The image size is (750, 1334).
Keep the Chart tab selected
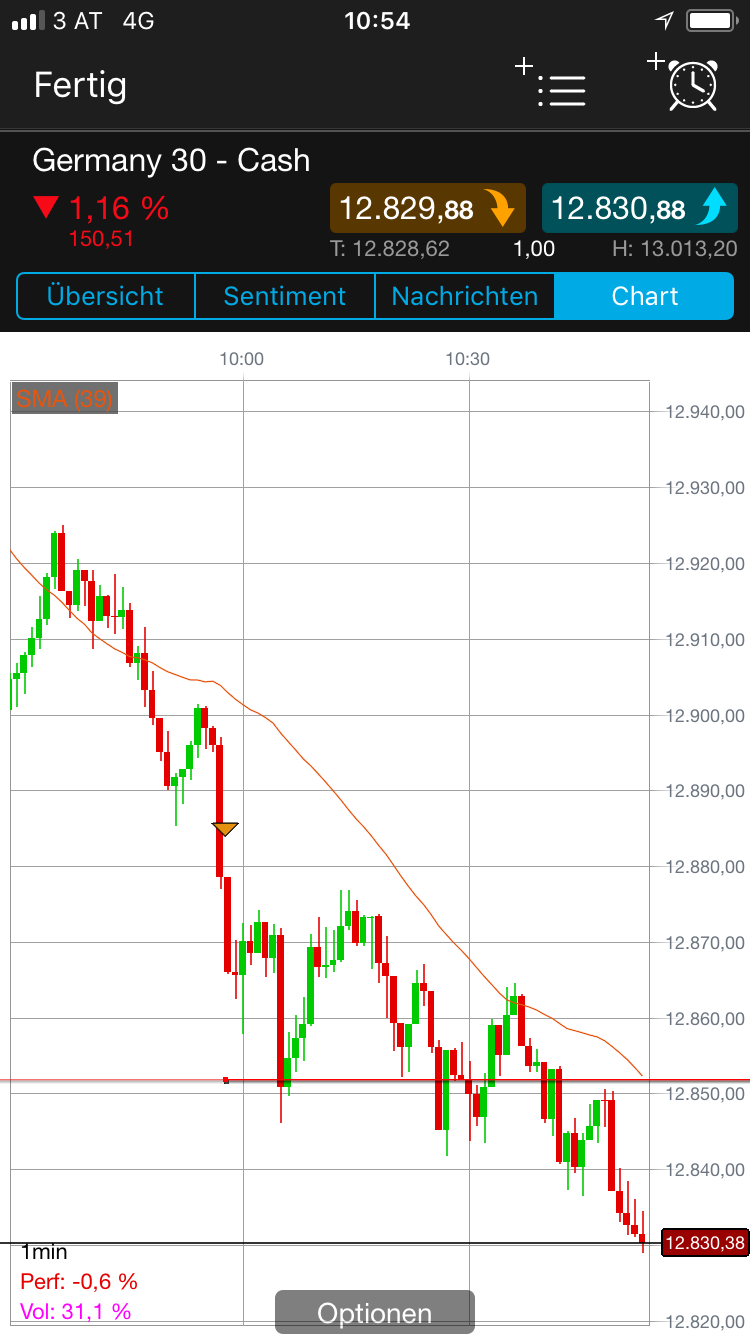click(x=644, y=296)
